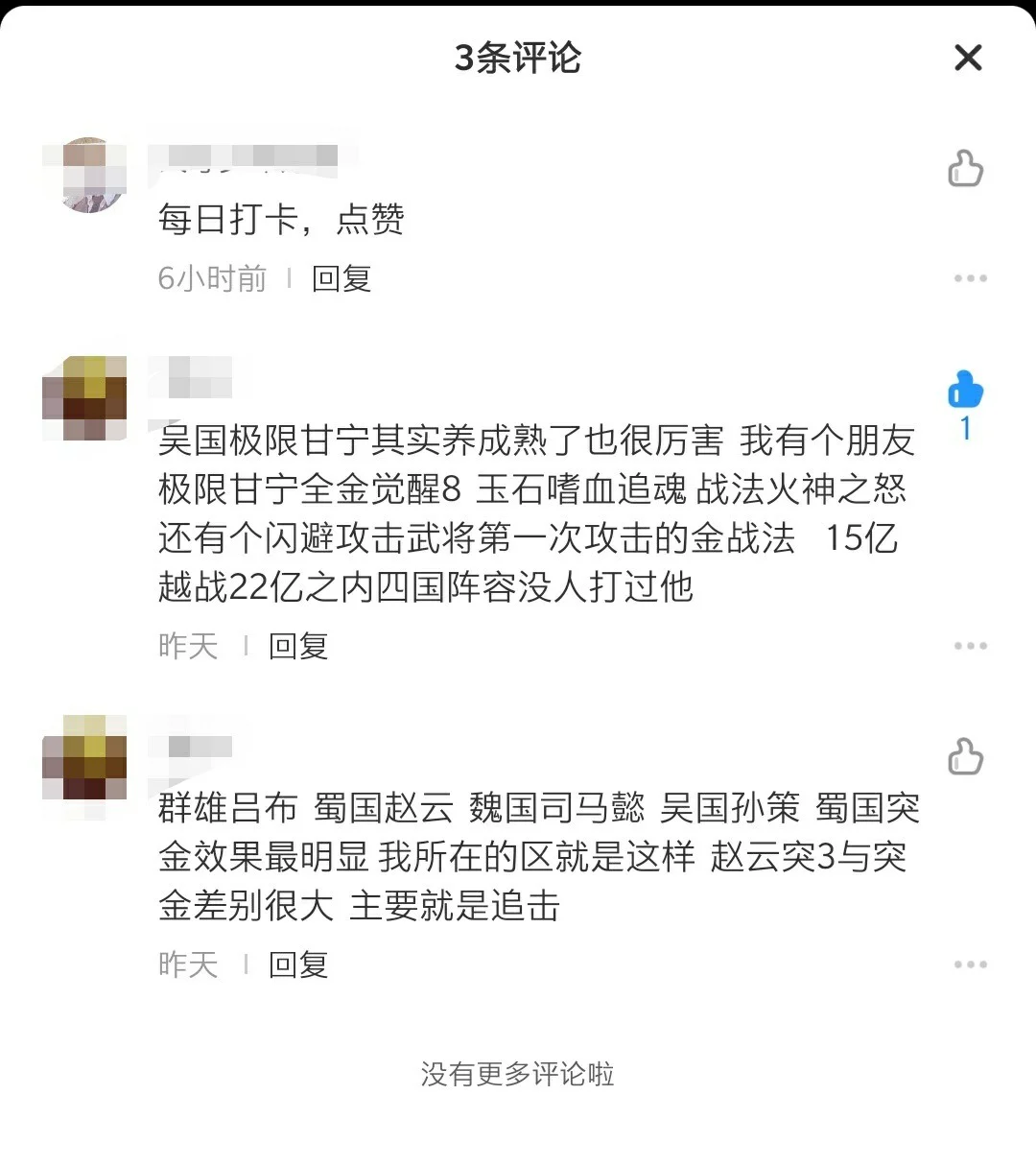Open more options for the 吴国极限甘宁 comment
The image size is (1036, 1166).
point(970,646)
